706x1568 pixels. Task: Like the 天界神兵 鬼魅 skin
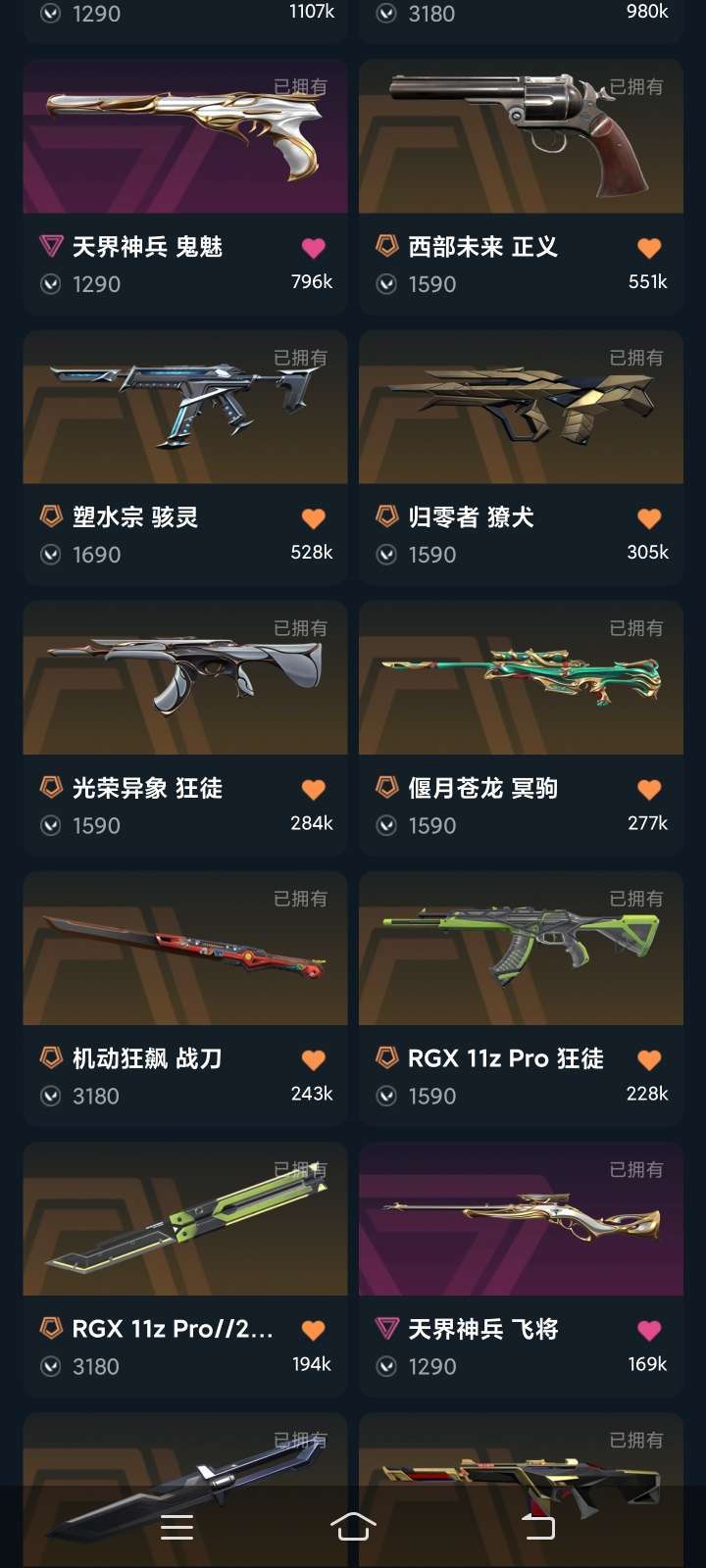coord(314,248)
